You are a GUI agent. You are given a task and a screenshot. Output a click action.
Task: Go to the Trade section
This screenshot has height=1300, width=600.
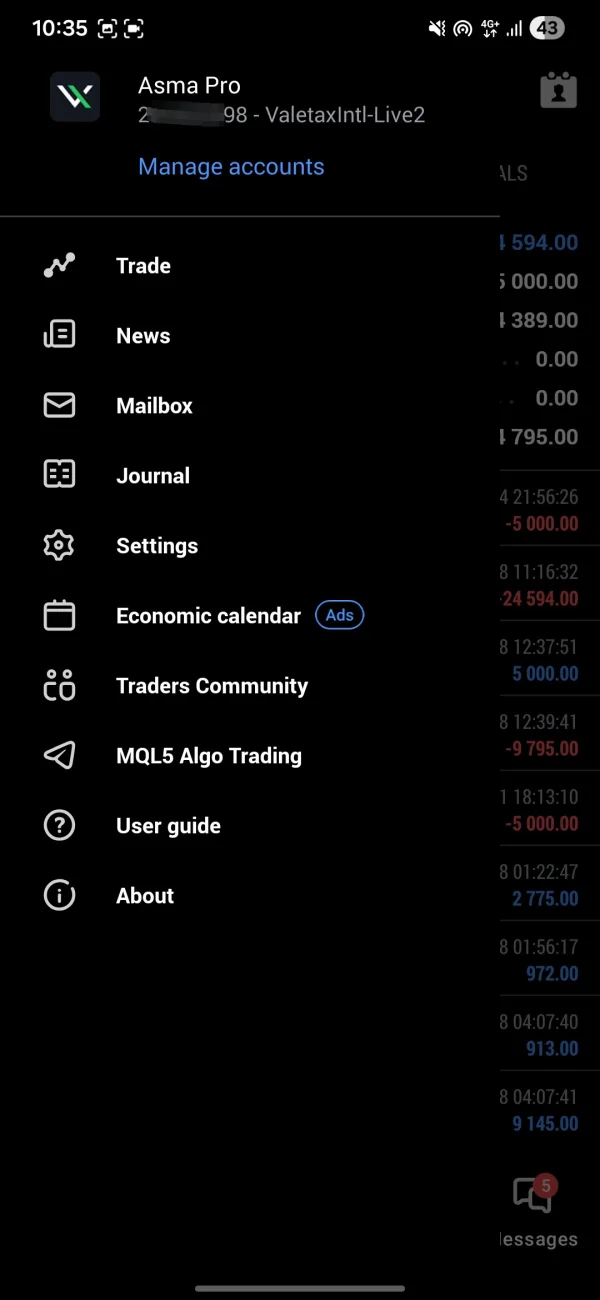click(x=250, y=266)
